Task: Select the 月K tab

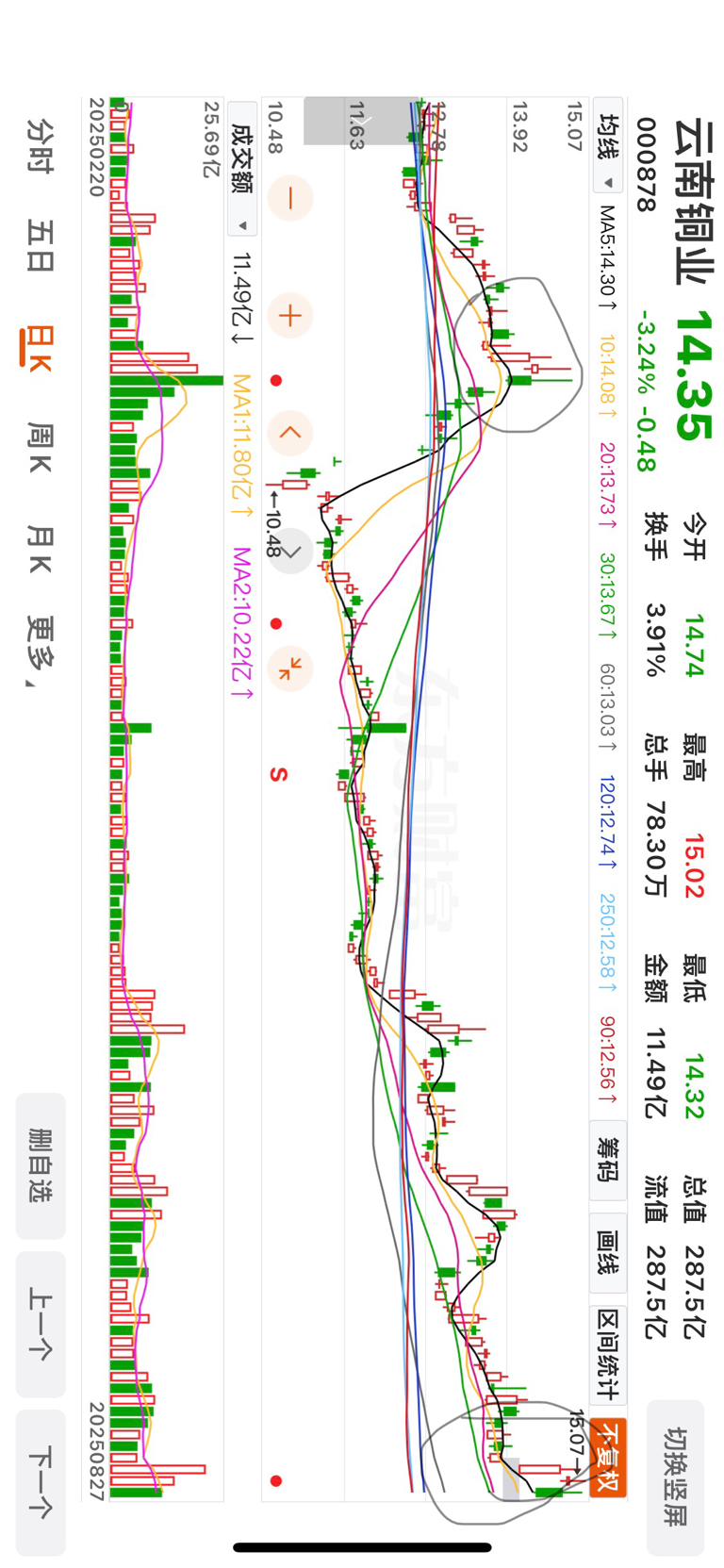Action: coord(40,550)
